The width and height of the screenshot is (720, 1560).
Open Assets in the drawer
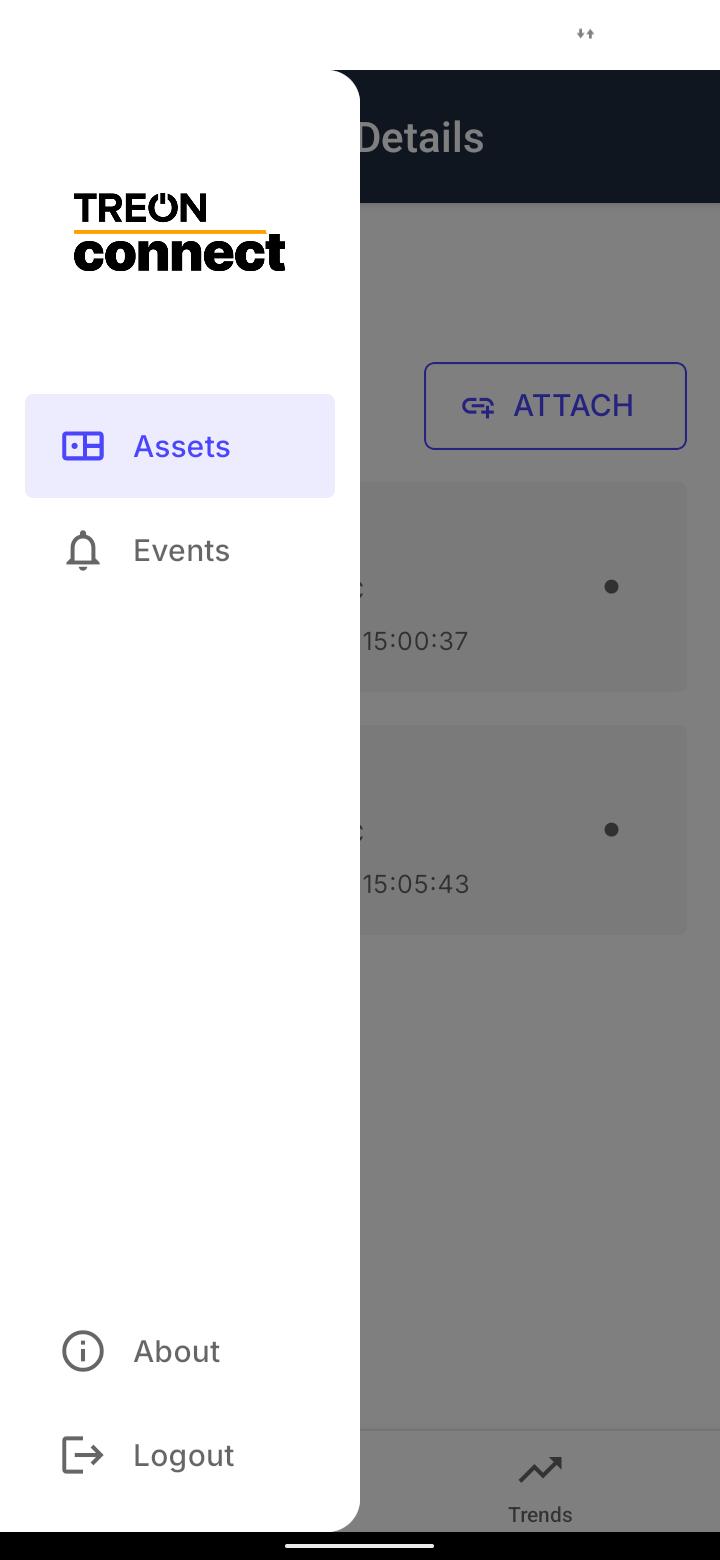click(180, 446)
